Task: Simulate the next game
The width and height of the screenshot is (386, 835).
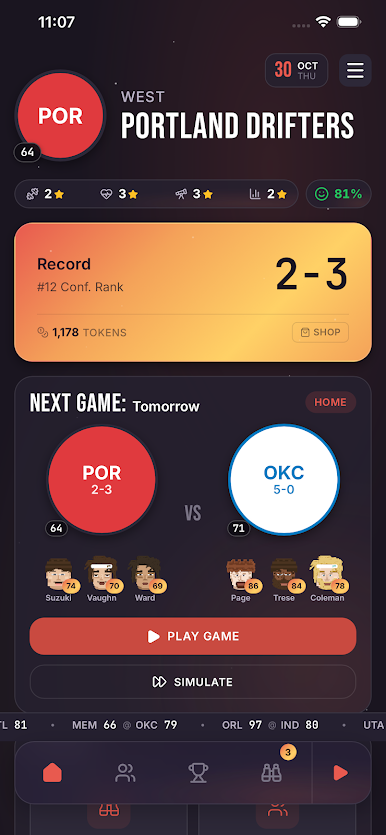Action: tap(193, 682)
